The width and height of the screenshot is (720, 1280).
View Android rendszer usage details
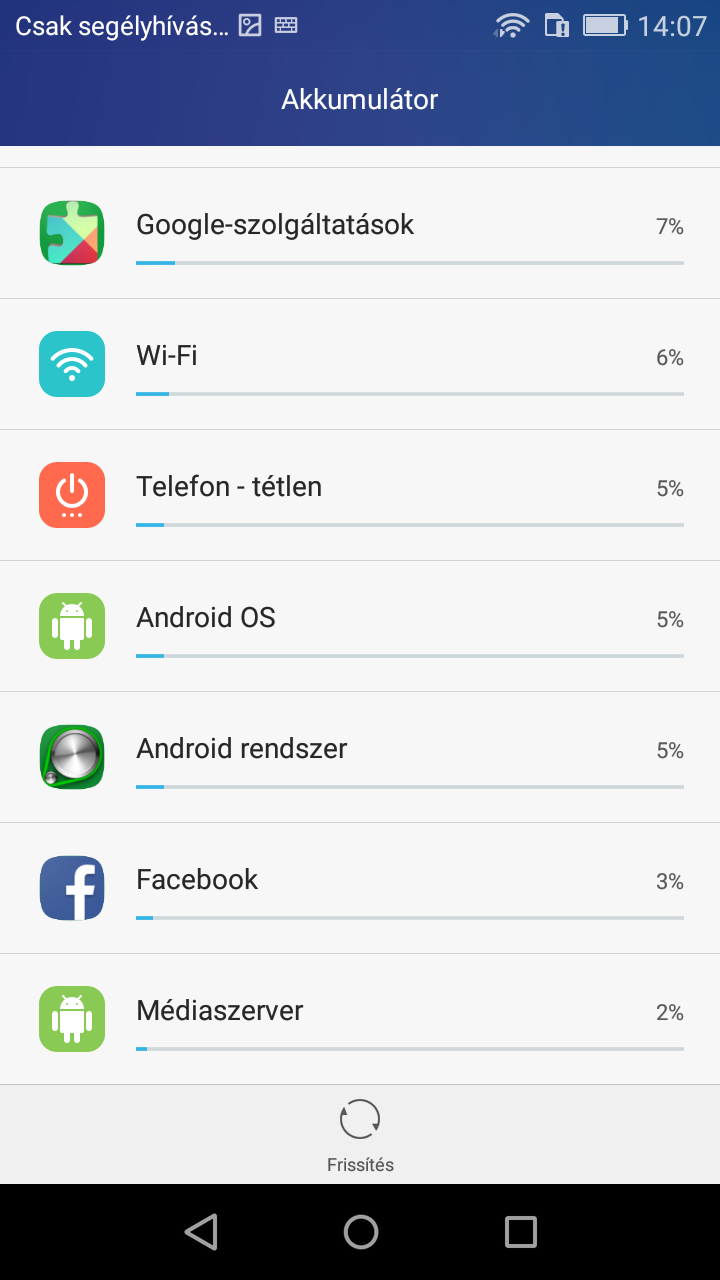pos(360,757)
